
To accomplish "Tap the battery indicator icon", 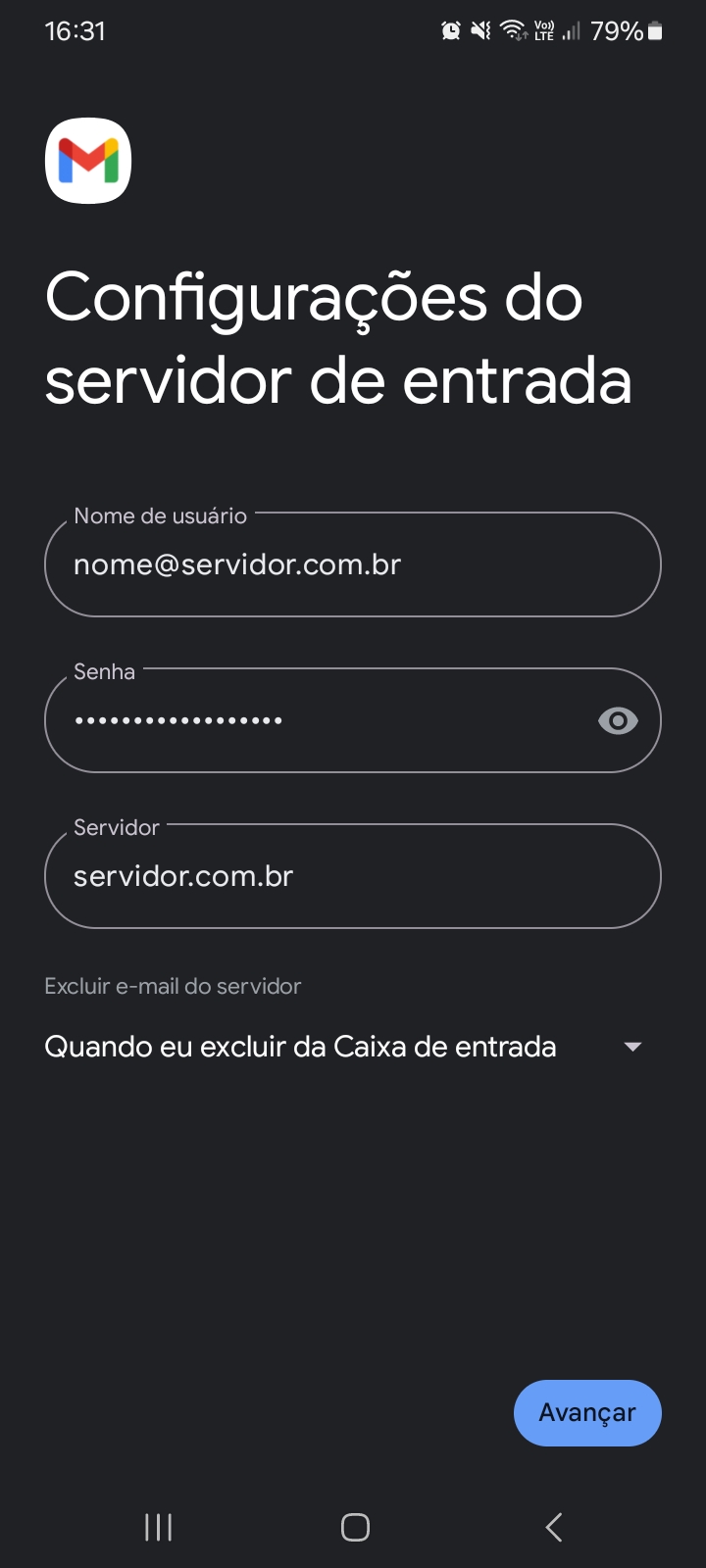I will tap(654, 30).
